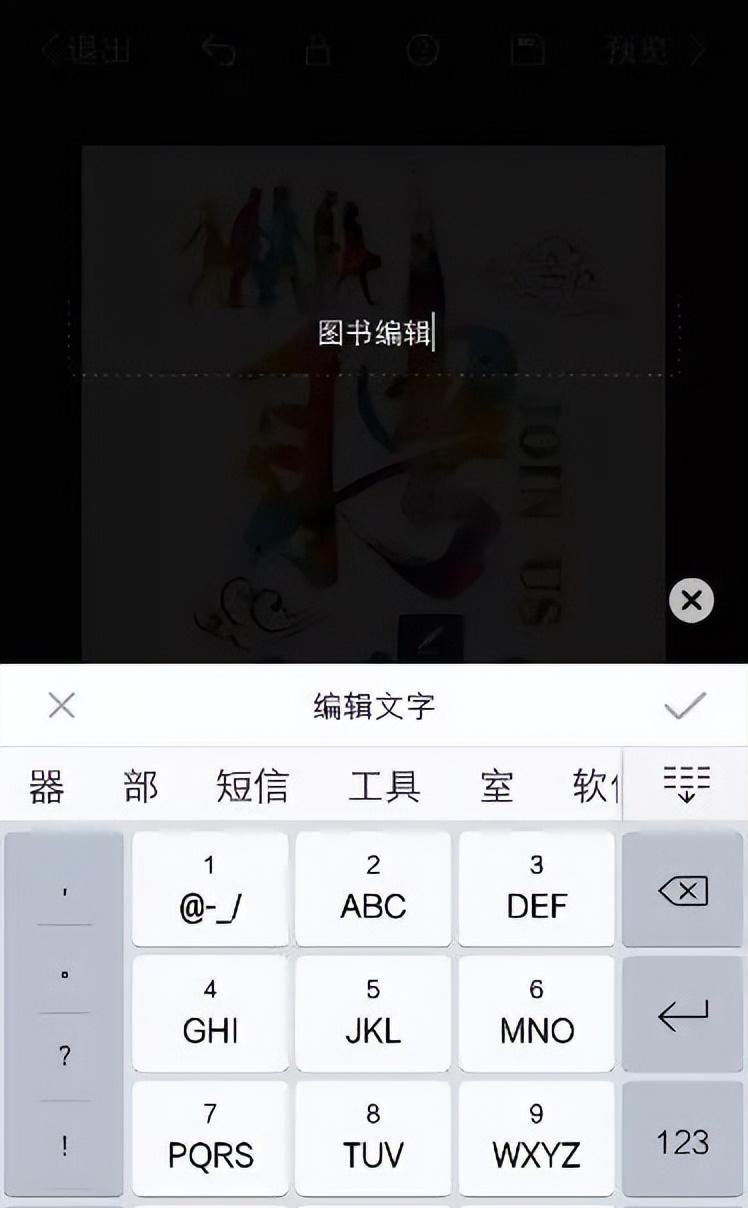Viewport: 748px width, 1208px height.
Task: Switch keyboard to 123 numbers
Action: (x=683, y=1141)
